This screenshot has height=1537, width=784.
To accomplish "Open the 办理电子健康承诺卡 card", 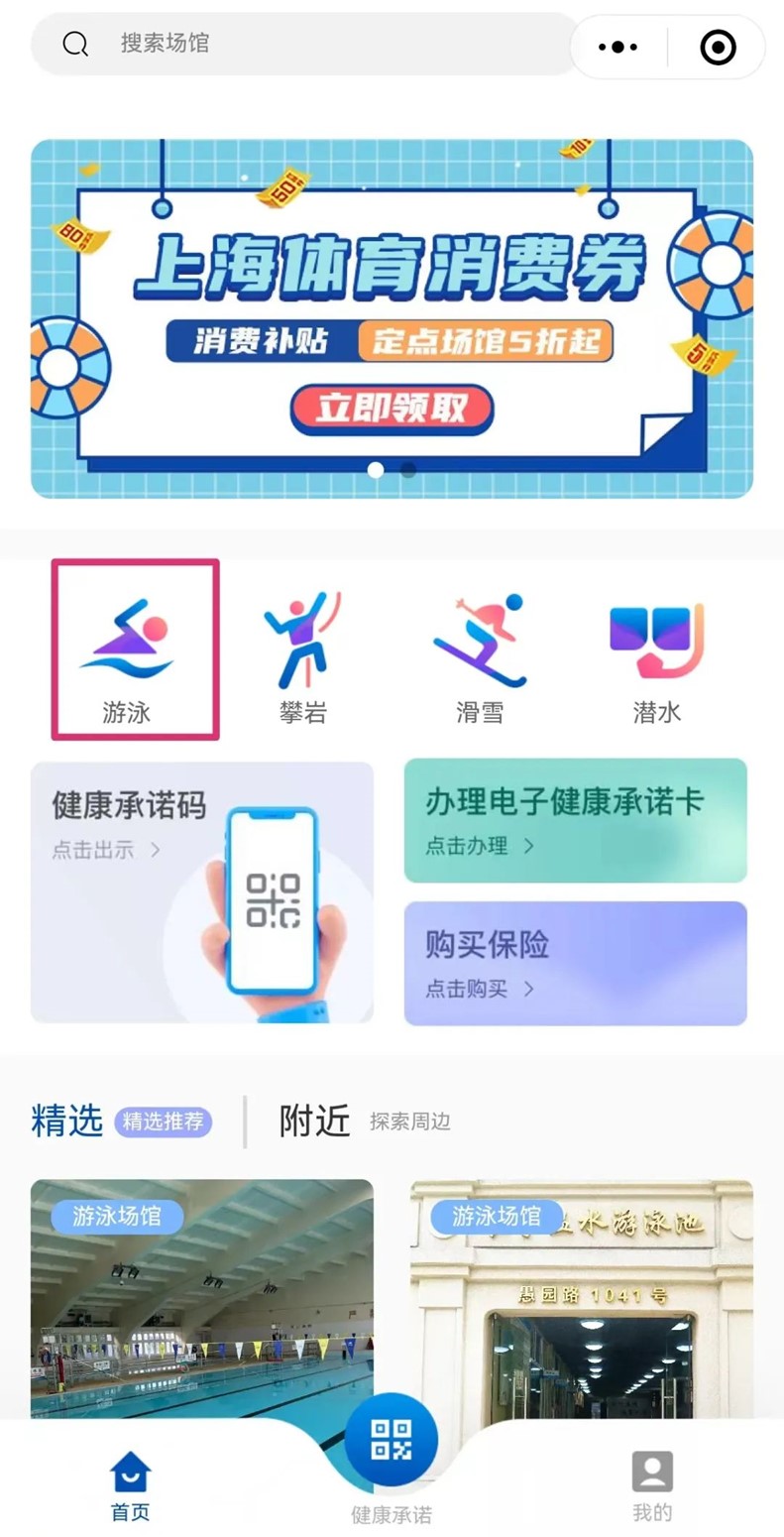I will click(x=575, y=821).
